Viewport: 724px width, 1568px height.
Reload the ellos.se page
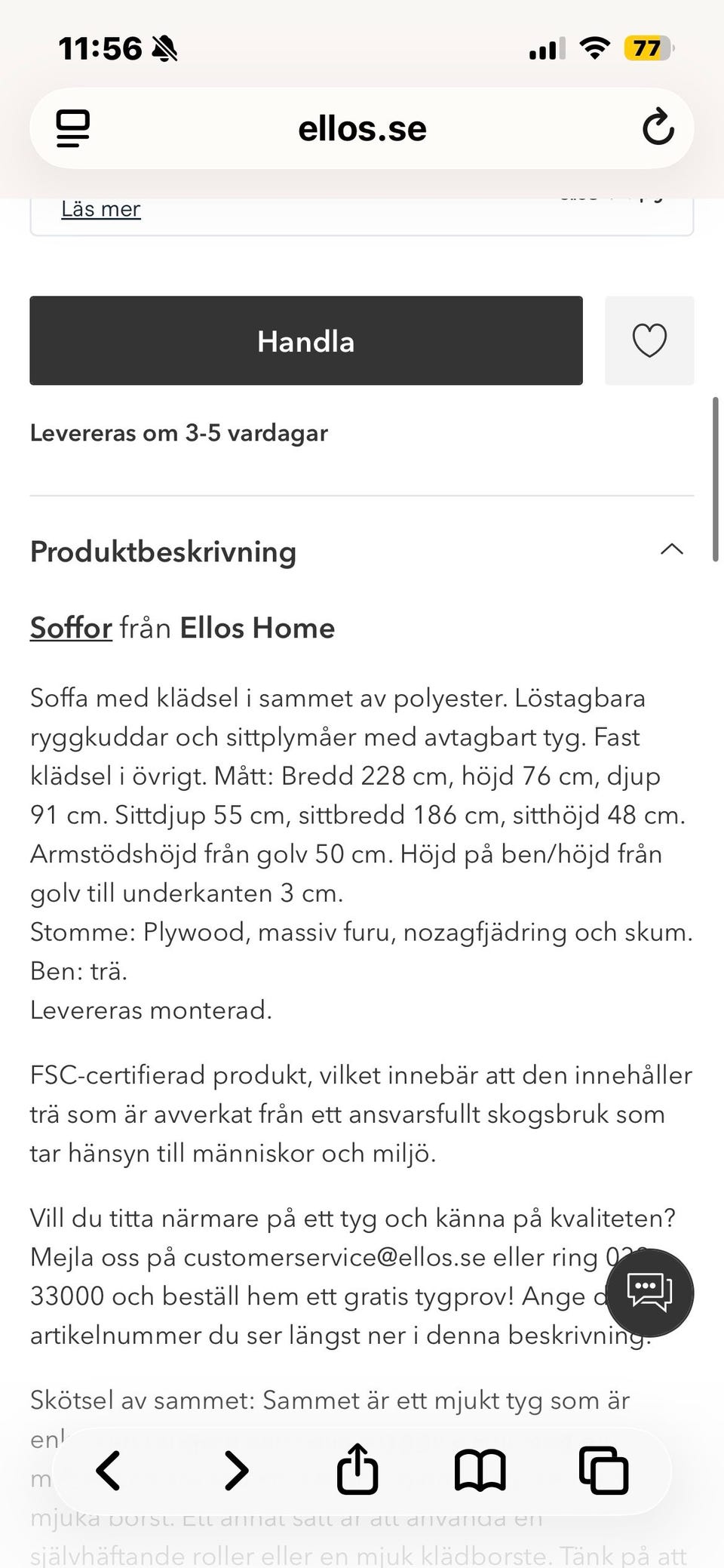(658, 127)
